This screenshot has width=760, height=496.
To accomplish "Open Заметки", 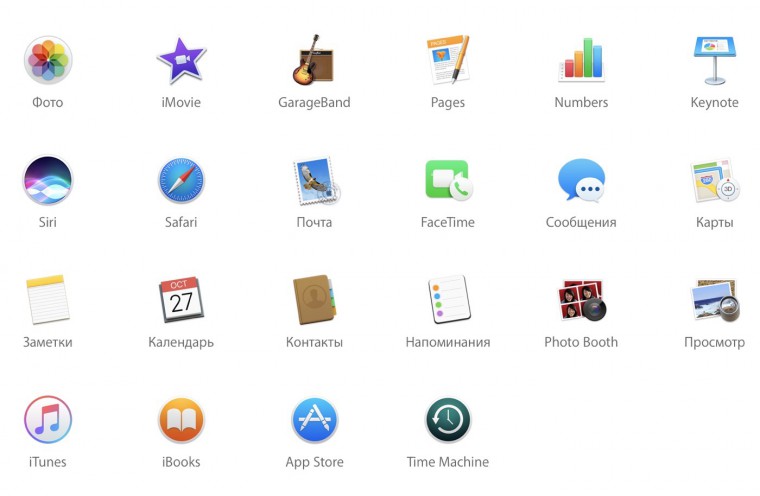I will tap(47, 300).
